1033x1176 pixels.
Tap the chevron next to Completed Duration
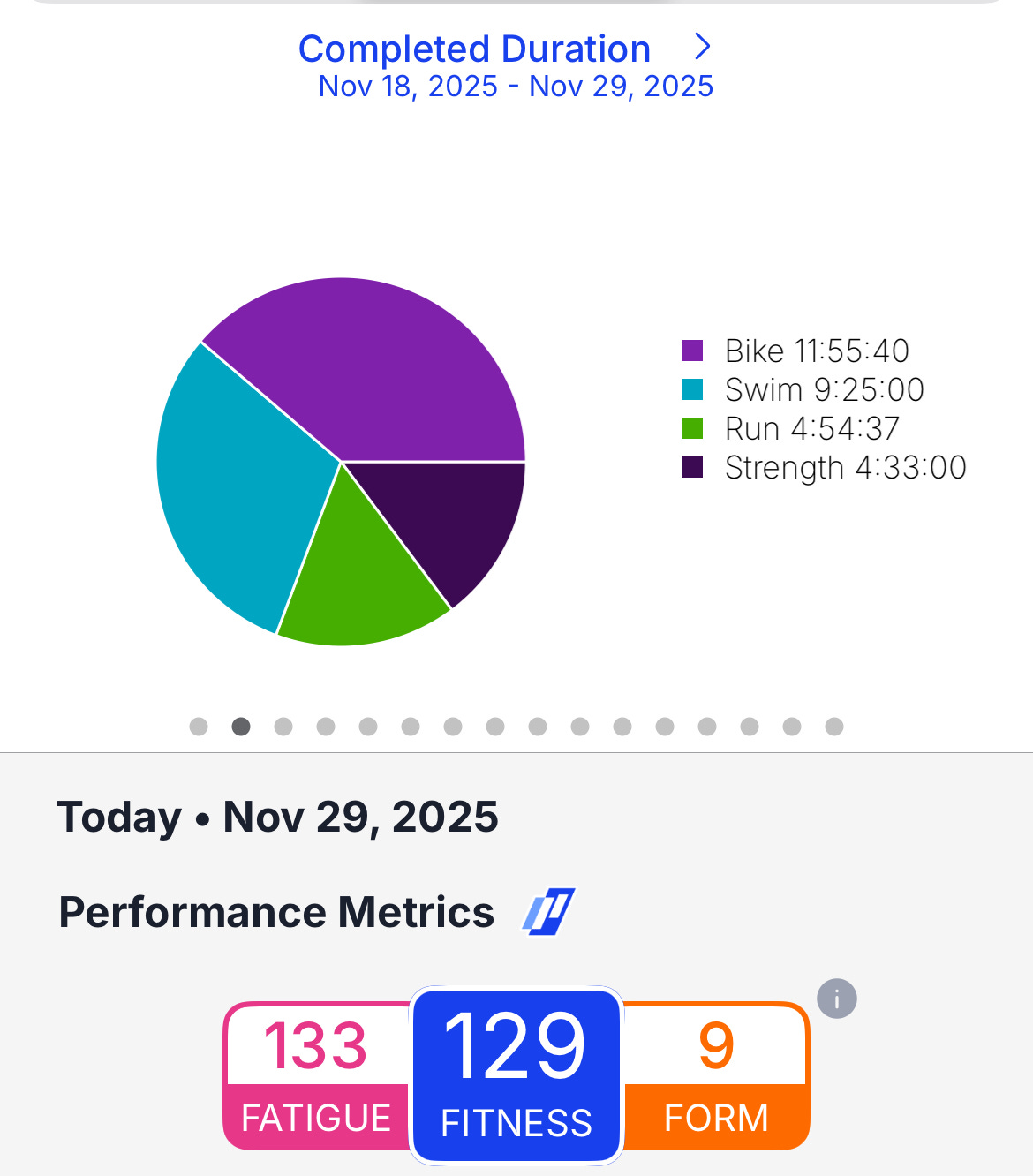pyautogui.click(x=702, y=47)
